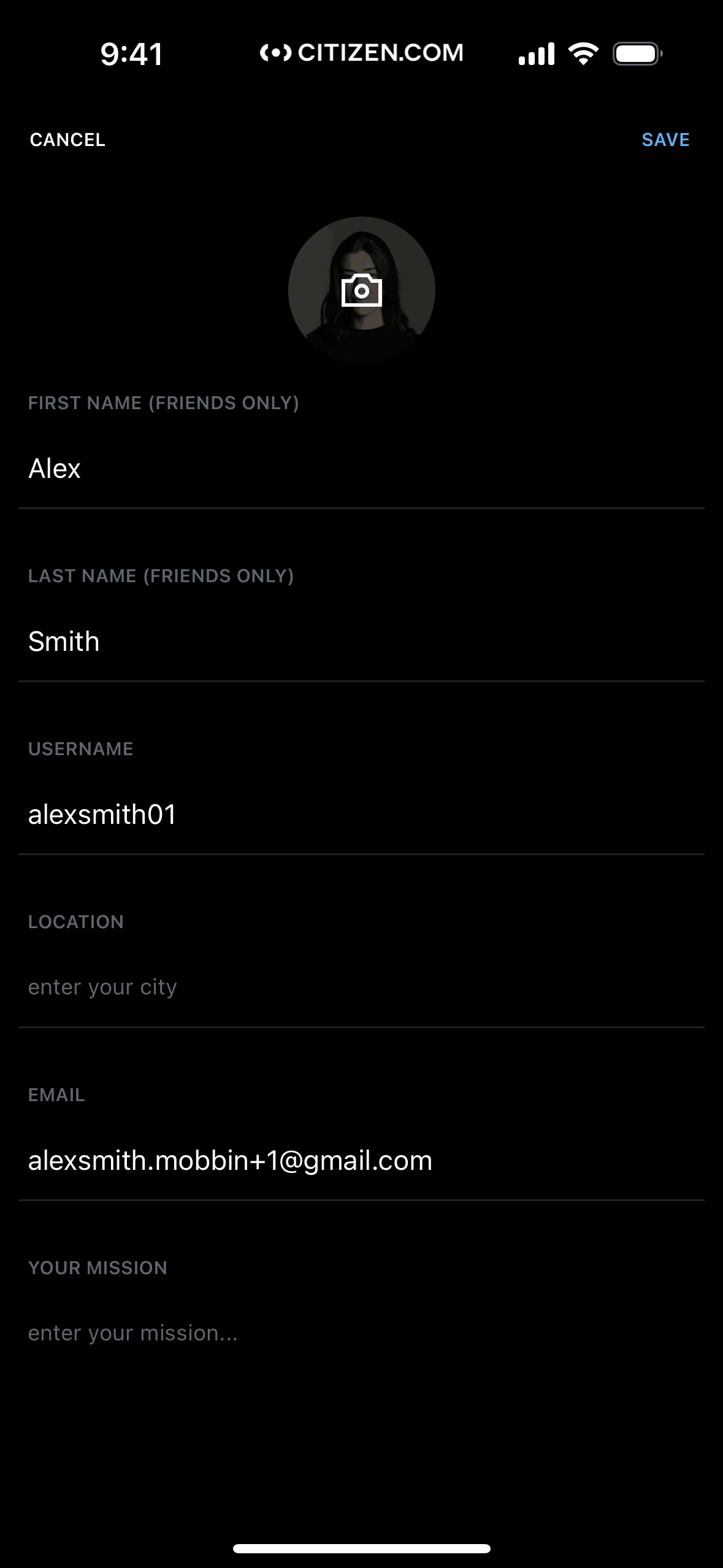Image resolution: width=723 pixels, height=1568 pixels.
Task: Save the profile changes
Action: (x=665, y=140)
